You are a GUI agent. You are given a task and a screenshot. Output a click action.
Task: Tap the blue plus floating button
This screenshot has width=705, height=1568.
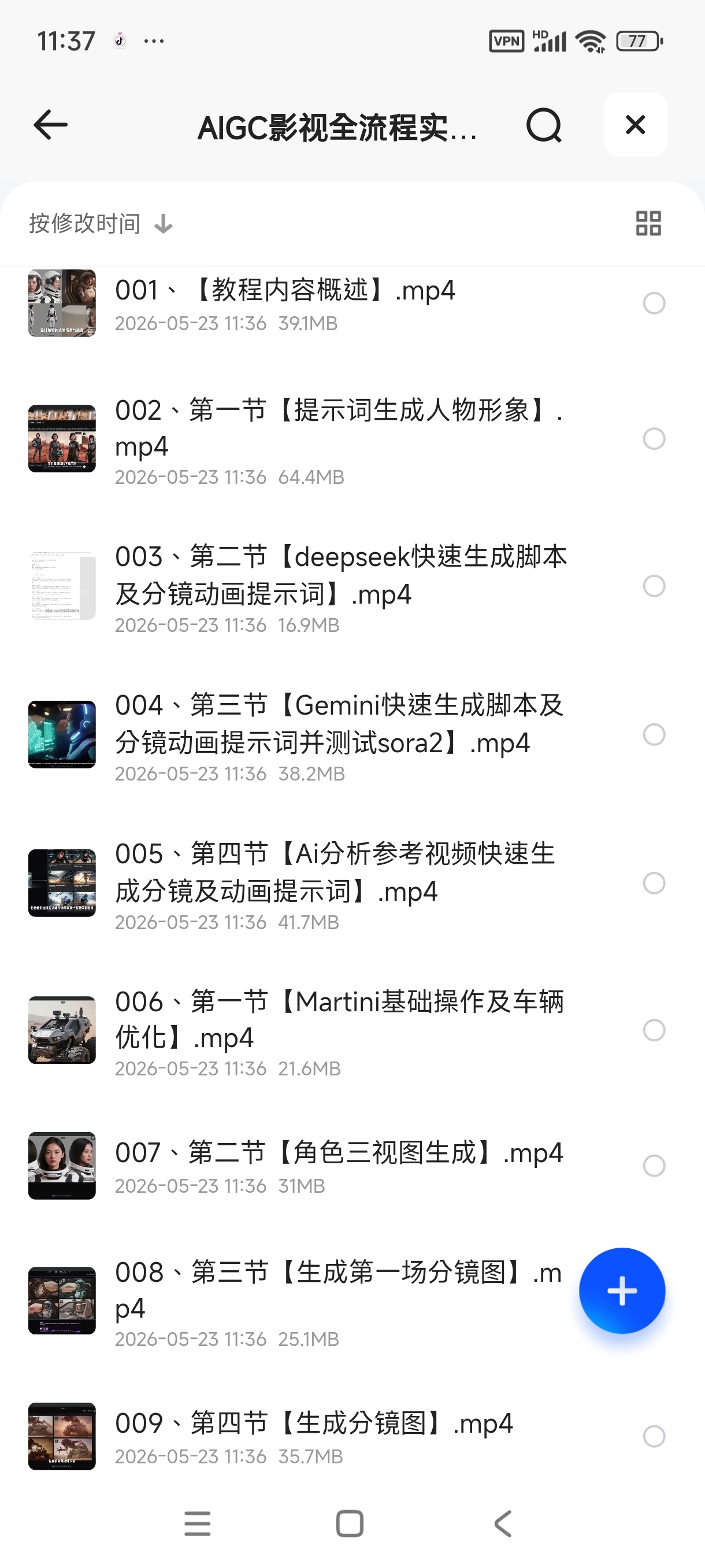tap(622, 1290)
